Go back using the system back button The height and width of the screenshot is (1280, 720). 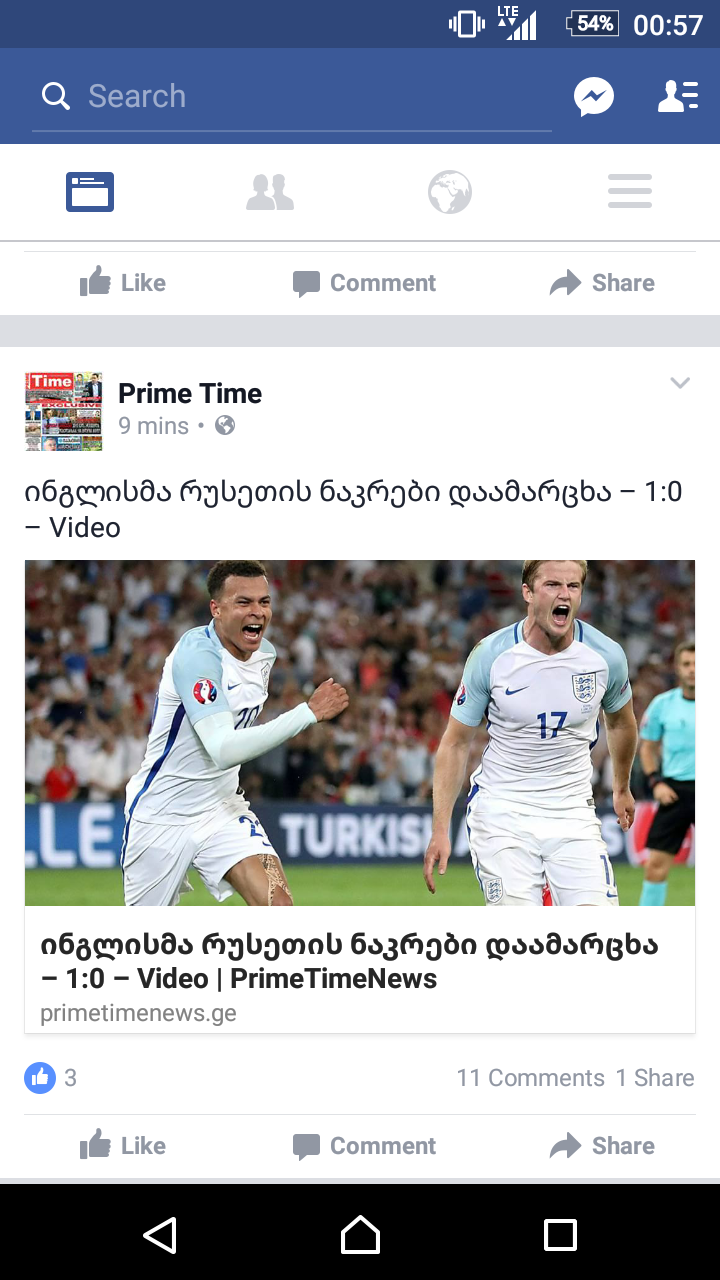(x=160, y=1235)
